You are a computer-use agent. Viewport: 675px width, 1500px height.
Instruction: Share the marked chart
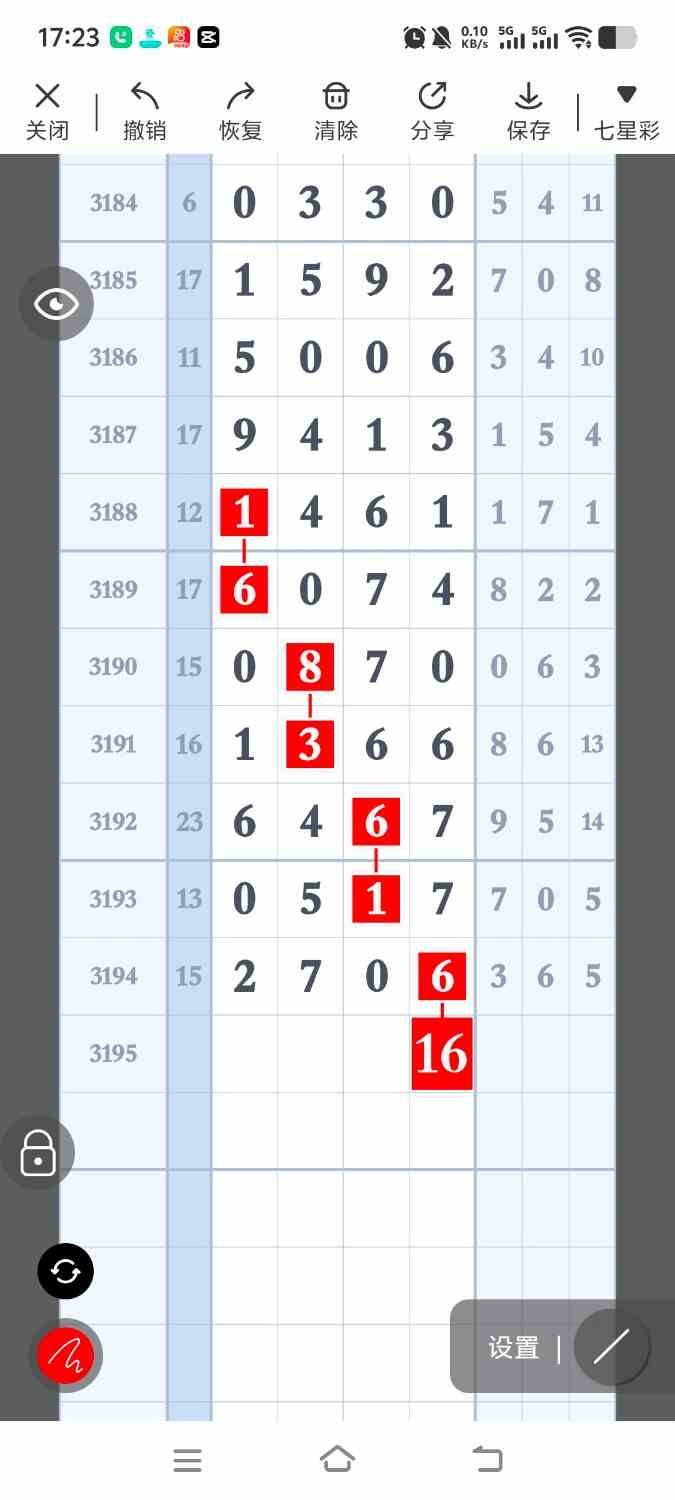click(432, 112)
